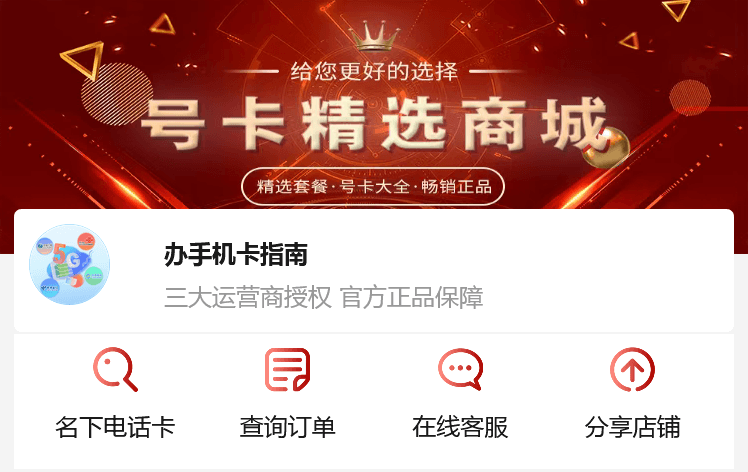Contact 在线客服 support
Viewport: 748px width, 472px height.
pos(460,394)
